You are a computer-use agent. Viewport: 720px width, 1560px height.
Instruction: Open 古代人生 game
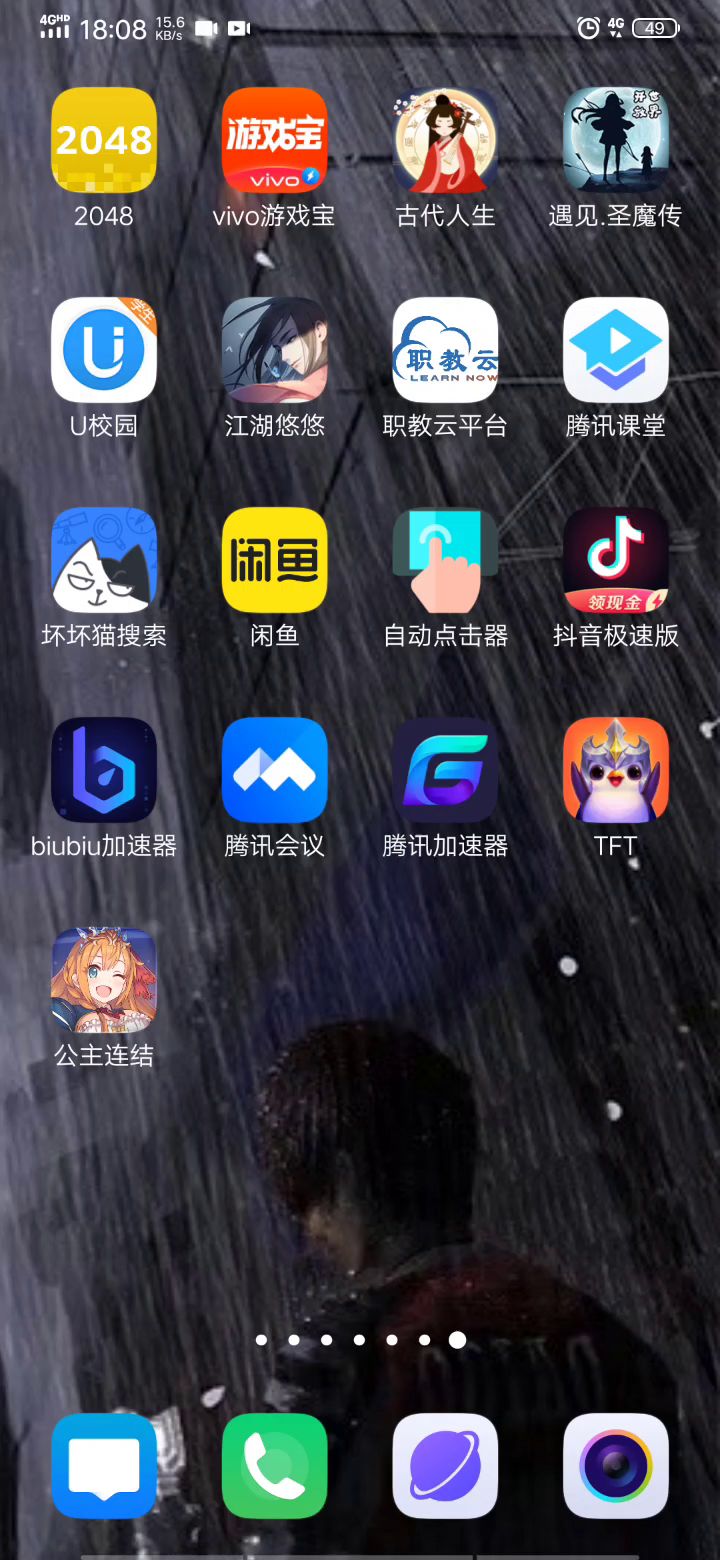coord(445,140)
